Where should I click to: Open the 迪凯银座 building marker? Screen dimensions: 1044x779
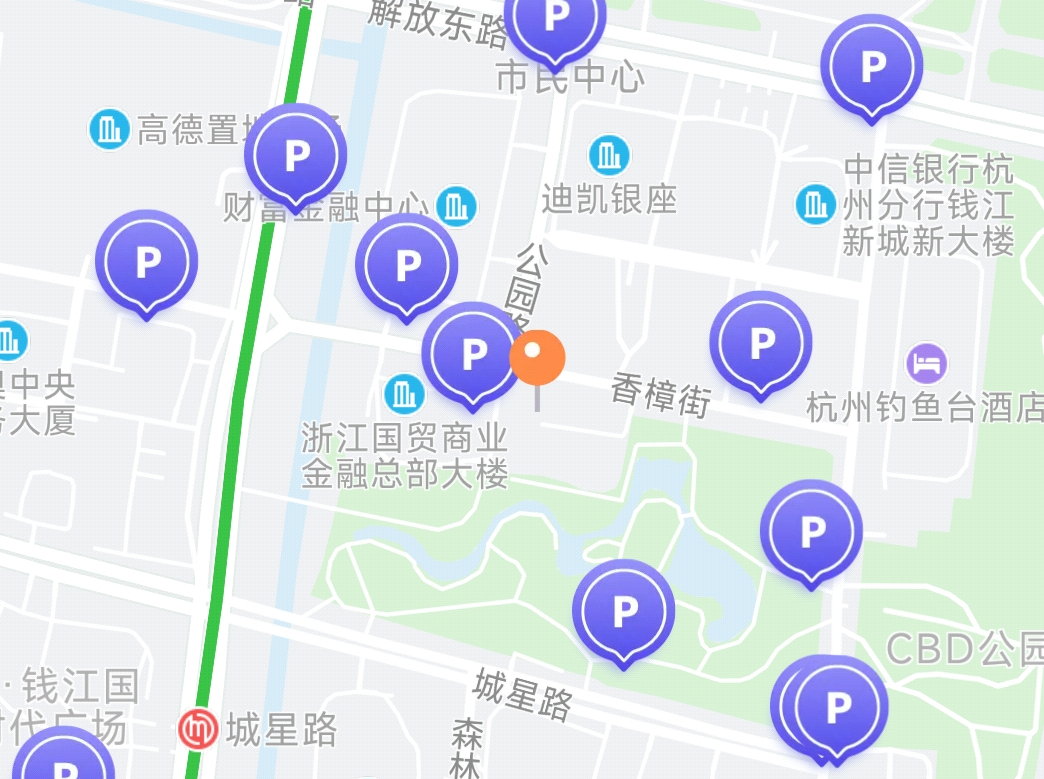[608, 155]
